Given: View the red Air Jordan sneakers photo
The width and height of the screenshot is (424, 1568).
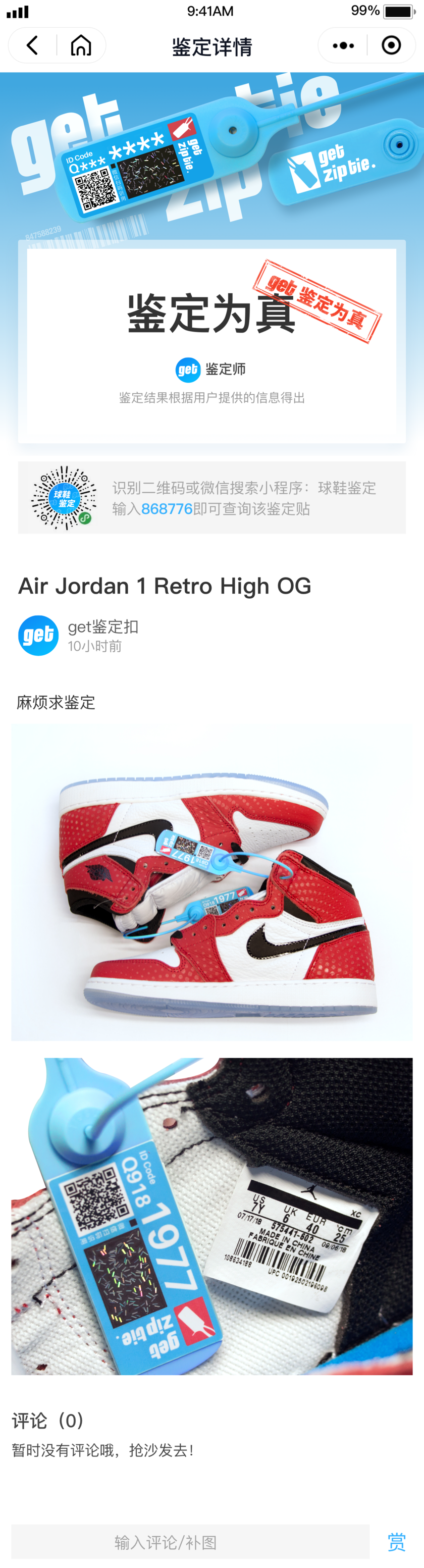Looking at the screenshot, I should coord(211,881).
